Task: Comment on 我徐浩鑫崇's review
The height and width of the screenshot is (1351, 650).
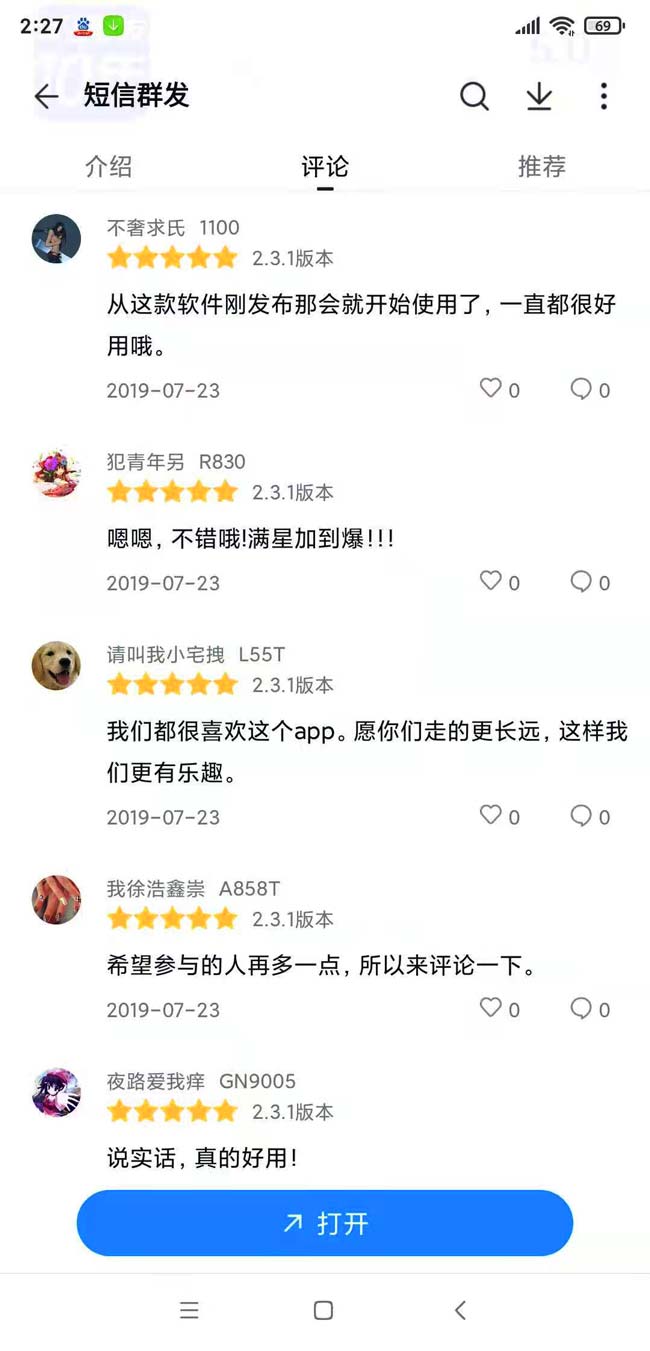Action: pyautogui.click(x=590, y=1009)
